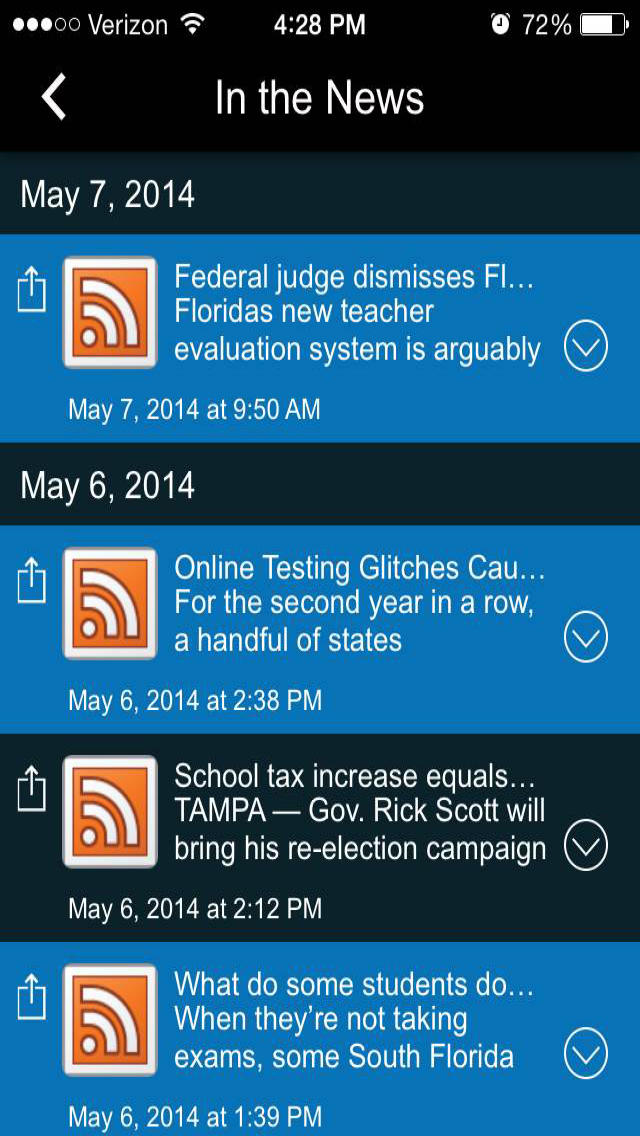
Task: Share the School tax increase article
Action: pos(31,788)
